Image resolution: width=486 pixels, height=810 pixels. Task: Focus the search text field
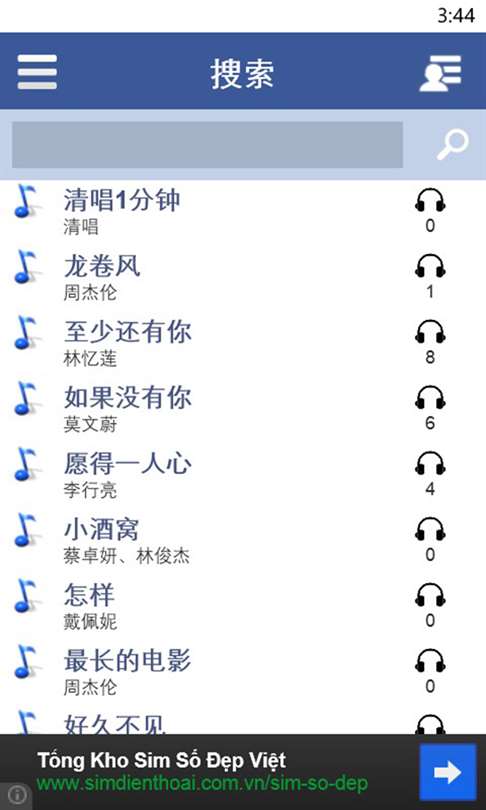207,145
